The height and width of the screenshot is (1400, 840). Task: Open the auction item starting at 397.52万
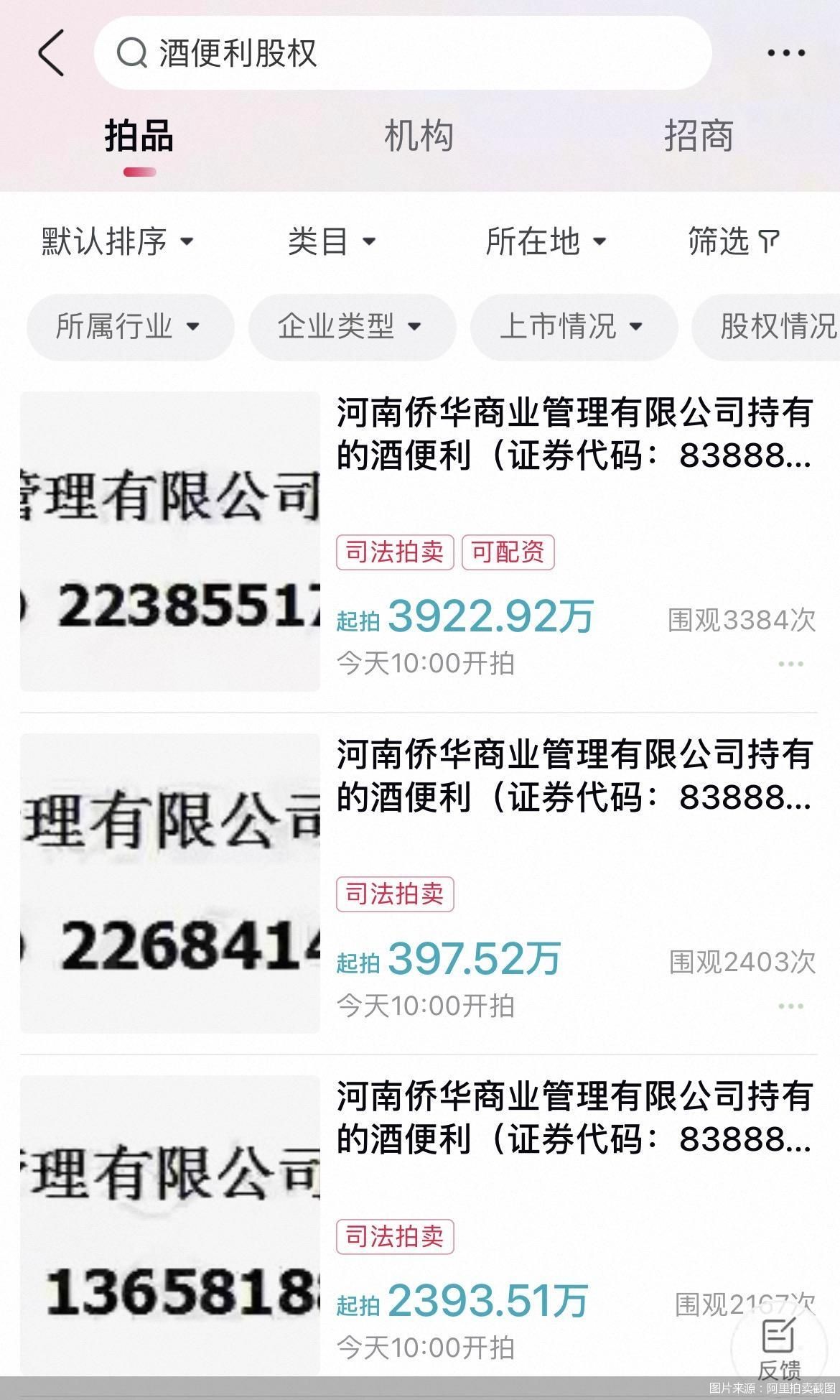tap(573, 776)
